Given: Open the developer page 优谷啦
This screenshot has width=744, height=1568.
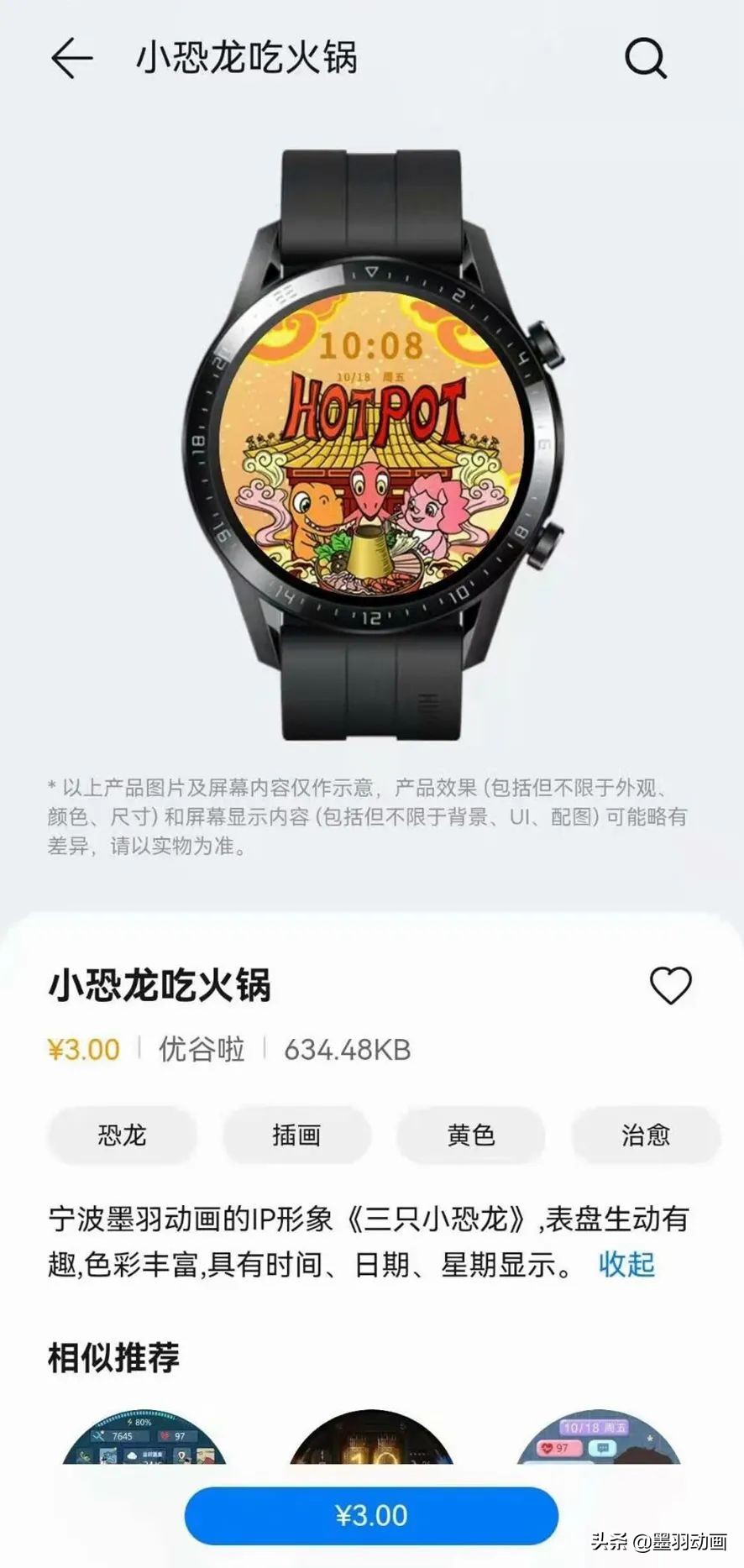Looking at the screenshot, I should click(199, 1049).
